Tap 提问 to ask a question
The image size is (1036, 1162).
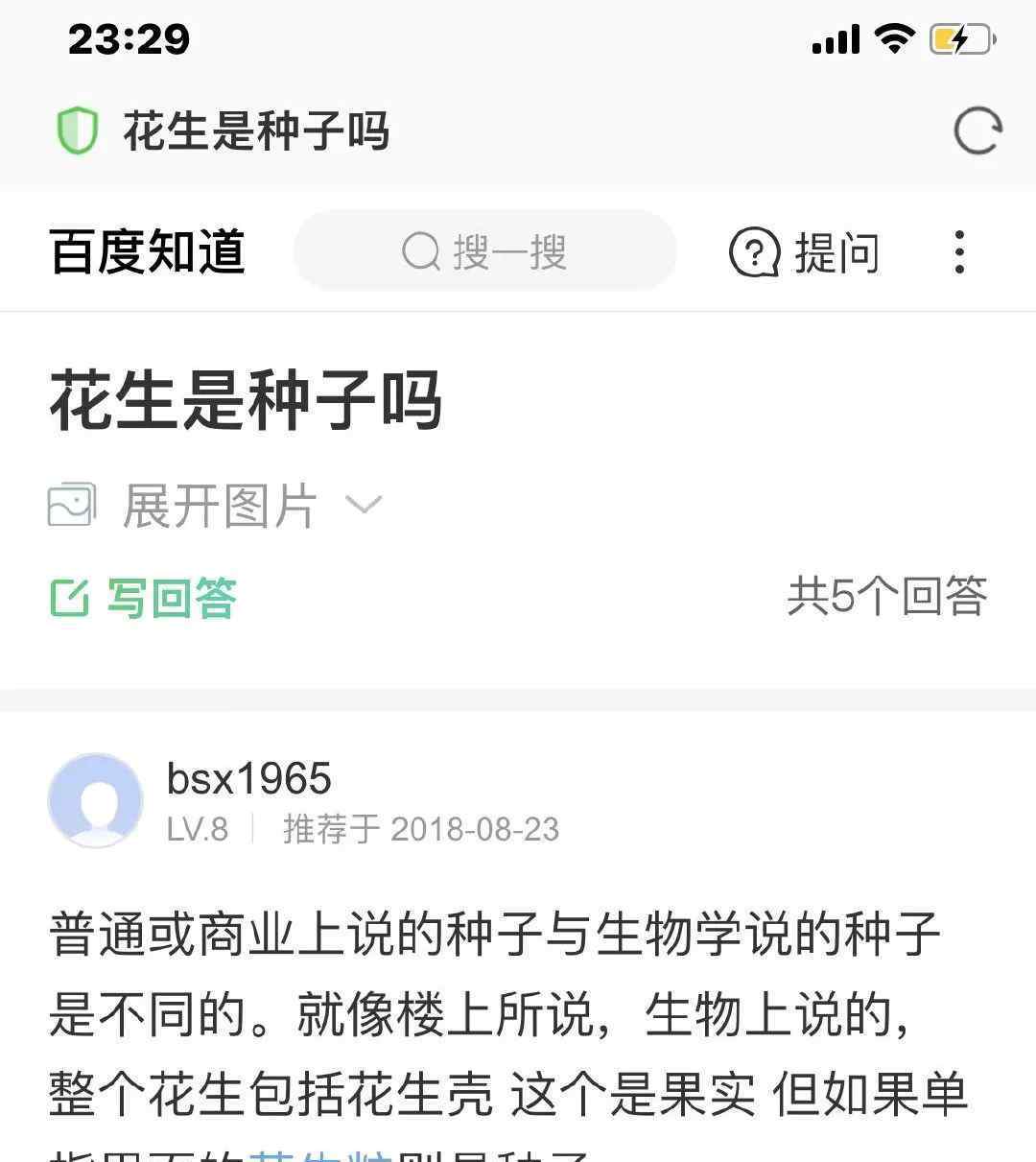pos(805,253)
